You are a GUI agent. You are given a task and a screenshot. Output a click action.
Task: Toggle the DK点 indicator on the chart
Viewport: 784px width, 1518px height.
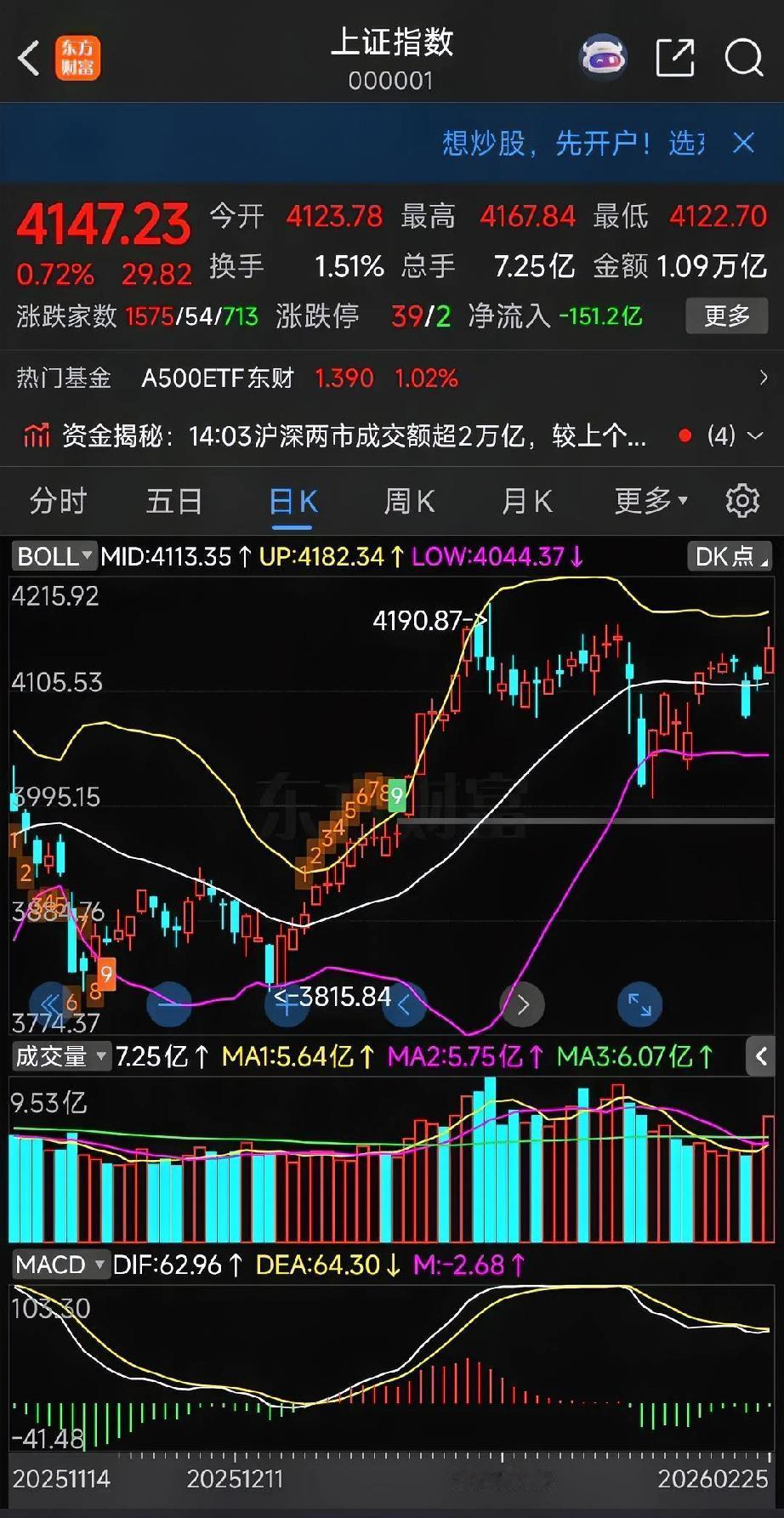(x=727, y=555)
